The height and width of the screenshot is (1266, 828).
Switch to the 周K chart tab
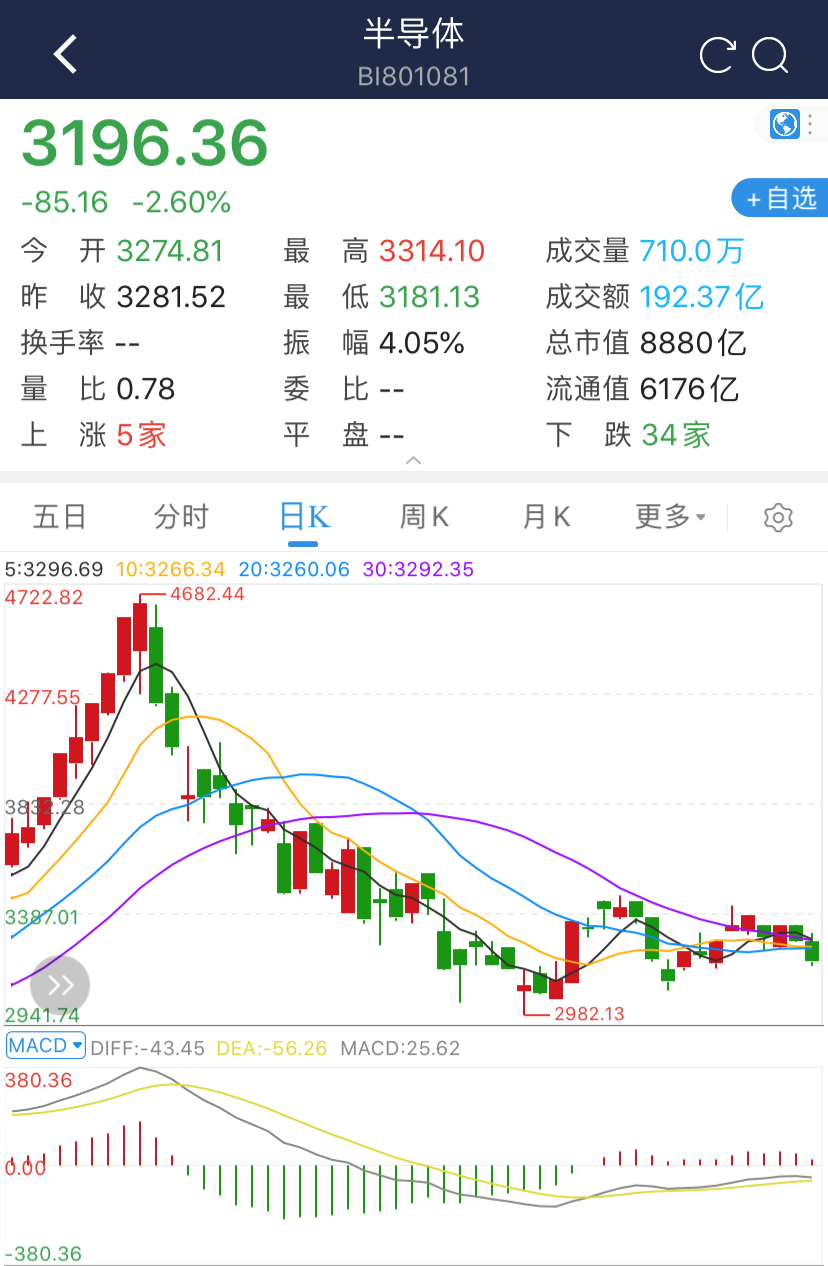pyautogui.click(x=424, y=517)
